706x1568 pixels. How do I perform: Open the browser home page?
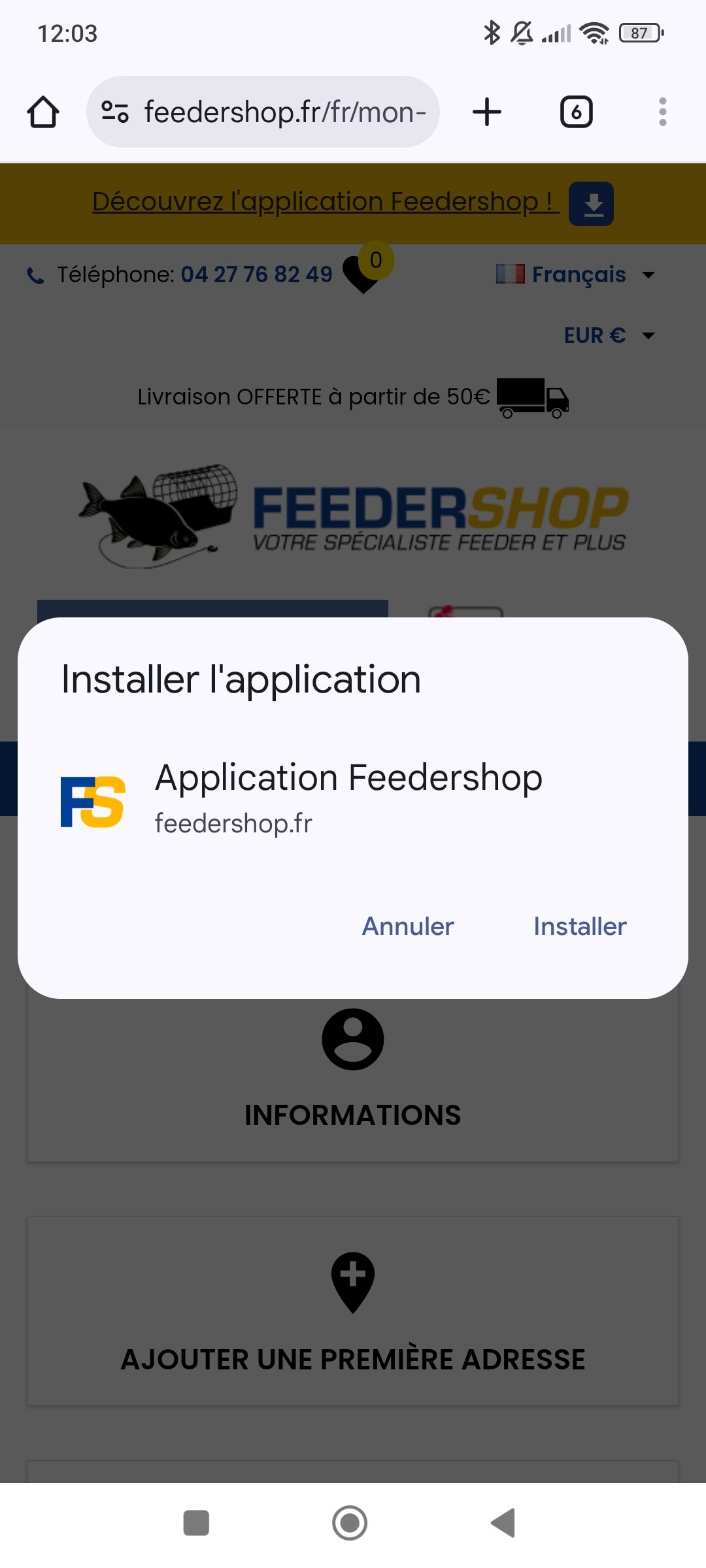[x=43, y=112]
